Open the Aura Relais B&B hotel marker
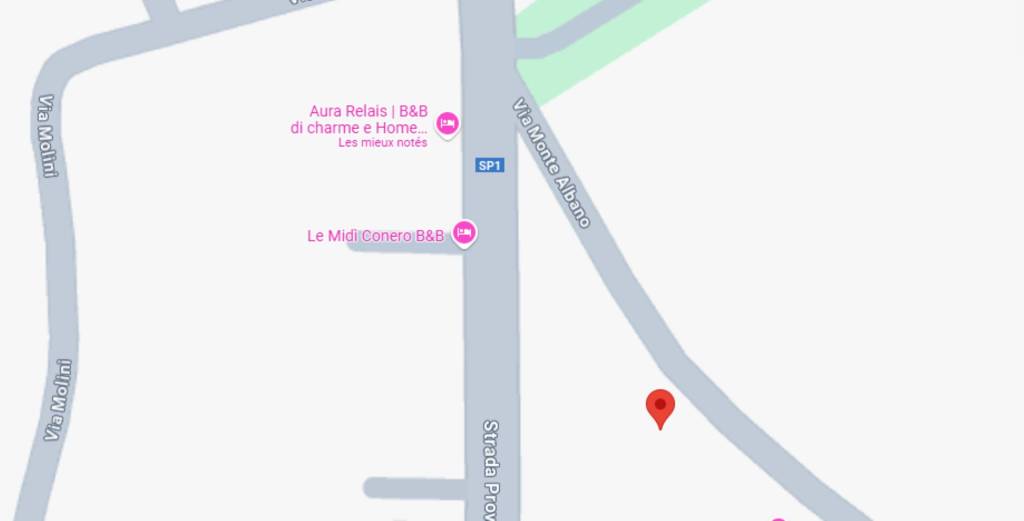Viewport: 1024px width, 521px height. pyautogui.click(x=447, y=124)
